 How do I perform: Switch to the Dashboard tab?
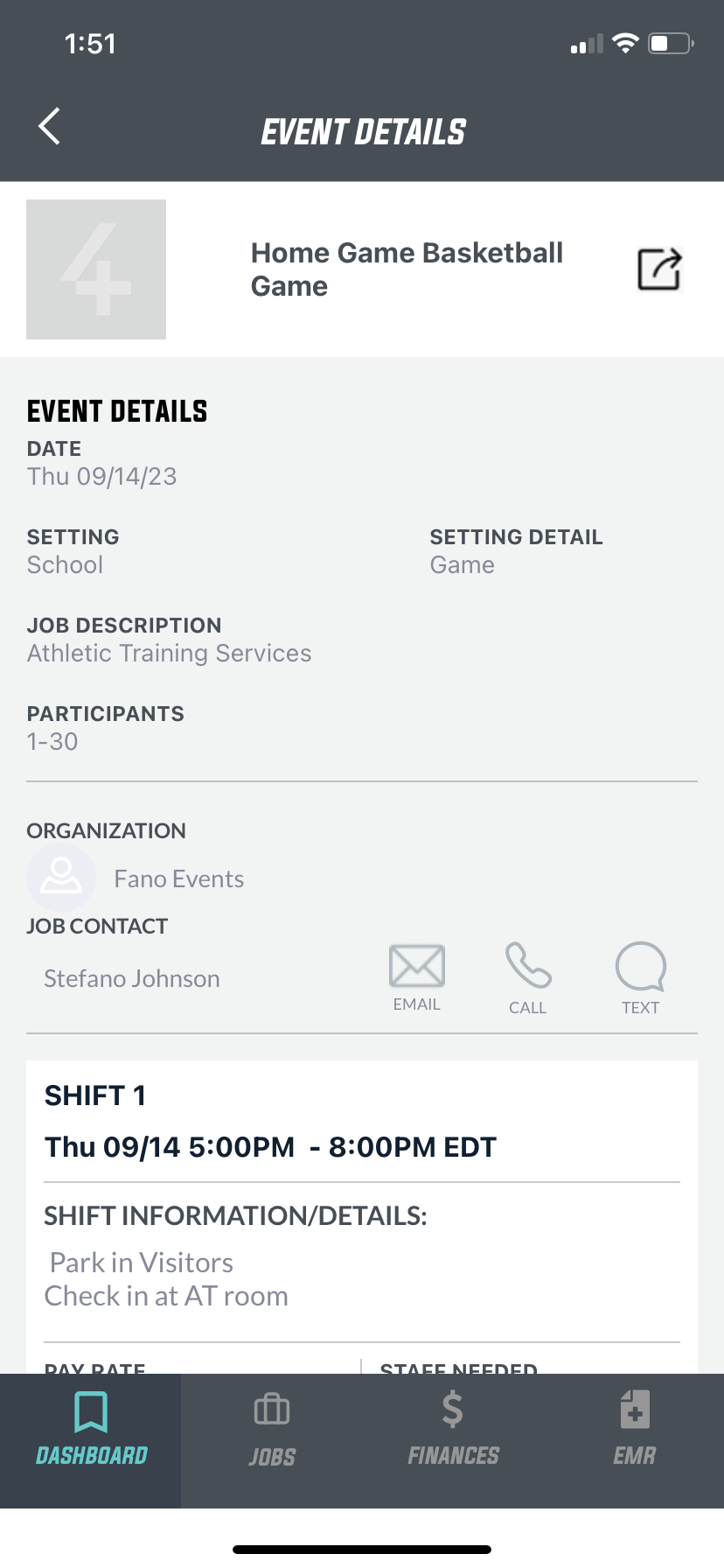pyautogui.click(x=91, y=1430)
